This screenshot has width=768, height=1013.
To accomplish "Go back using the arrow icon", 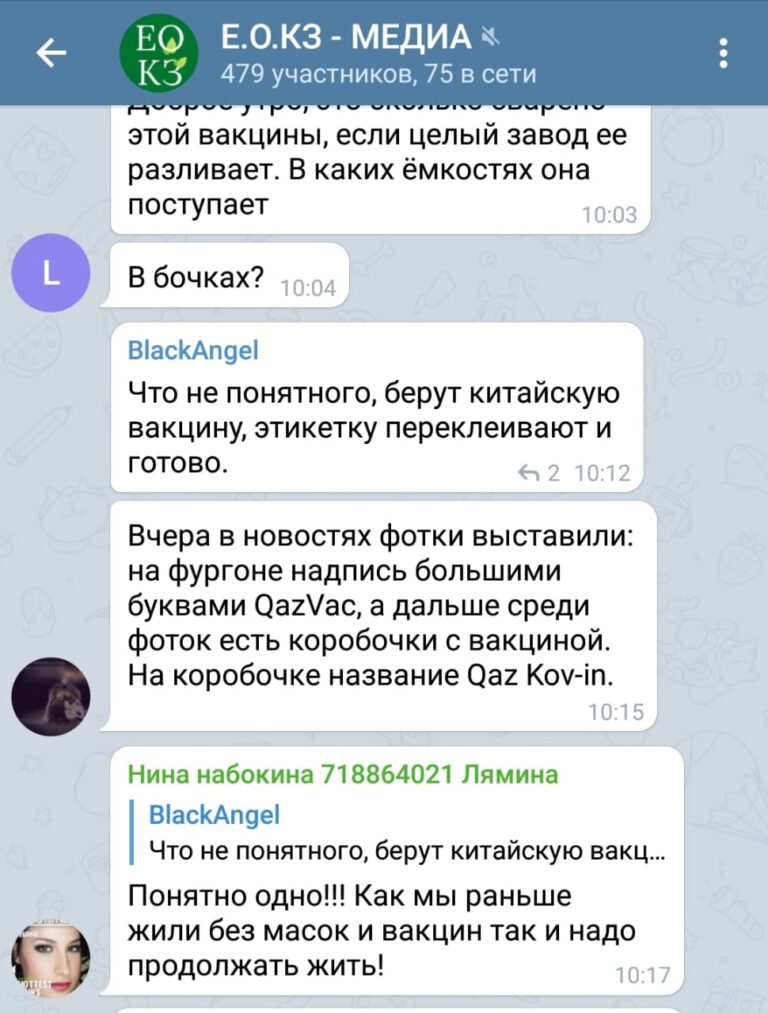I will (51, 53).
